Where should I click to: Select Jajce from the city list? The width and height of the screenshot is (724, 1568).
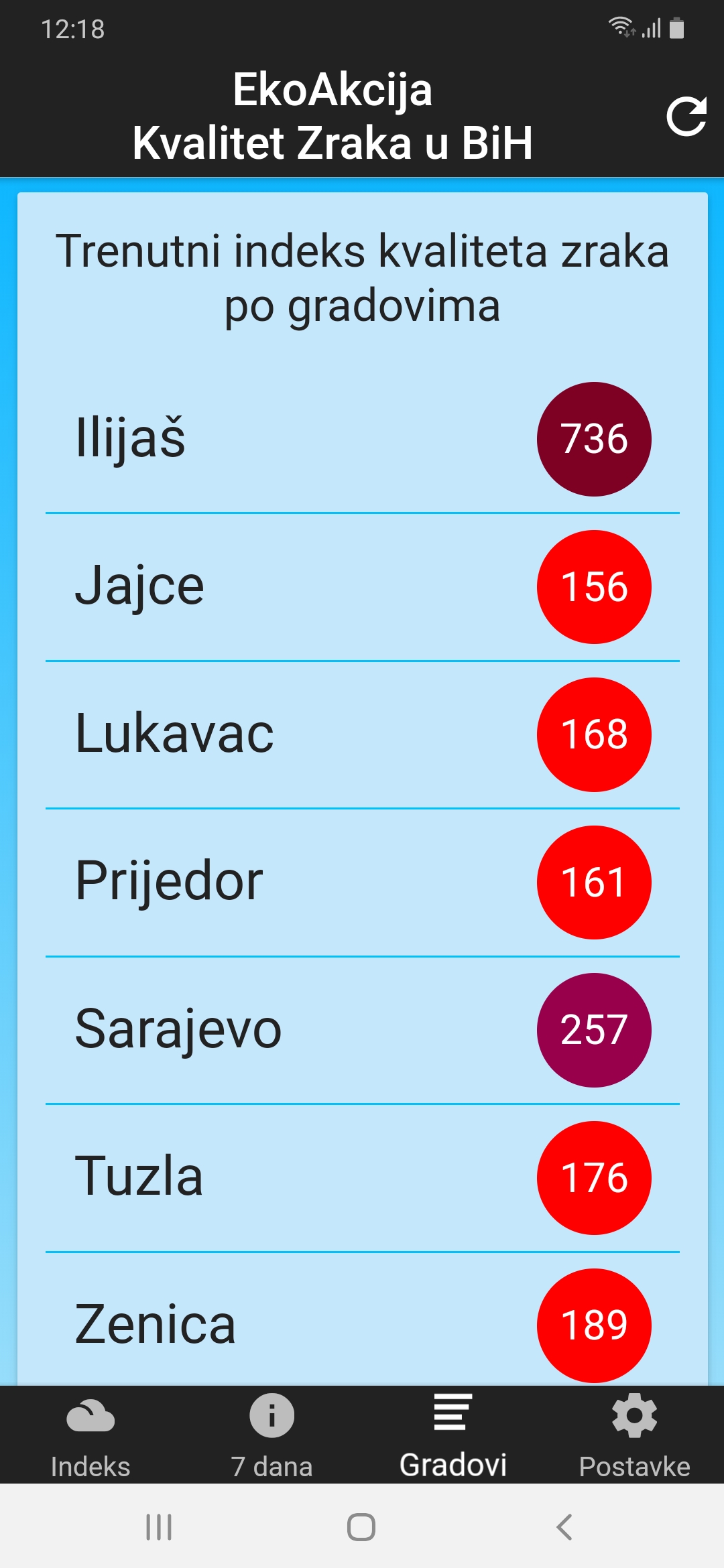[x=363, y=587]
